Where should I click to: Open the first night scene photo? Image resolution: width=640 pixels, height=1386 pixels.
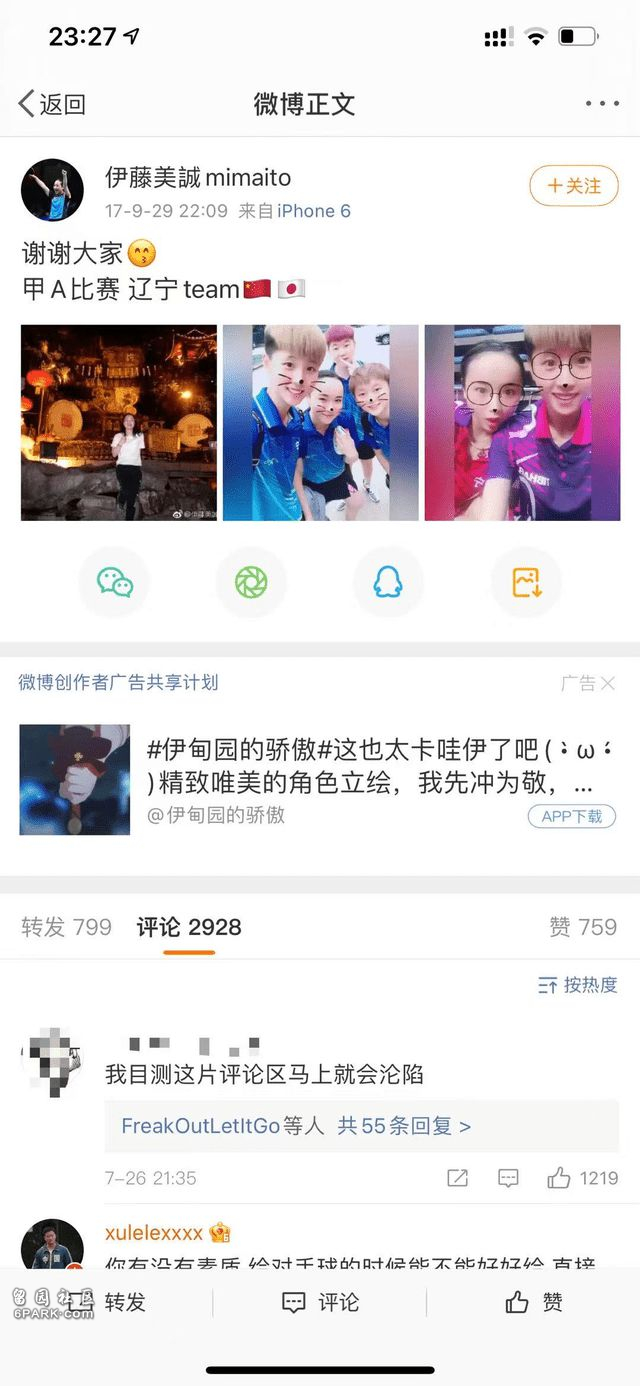(119, 422)
